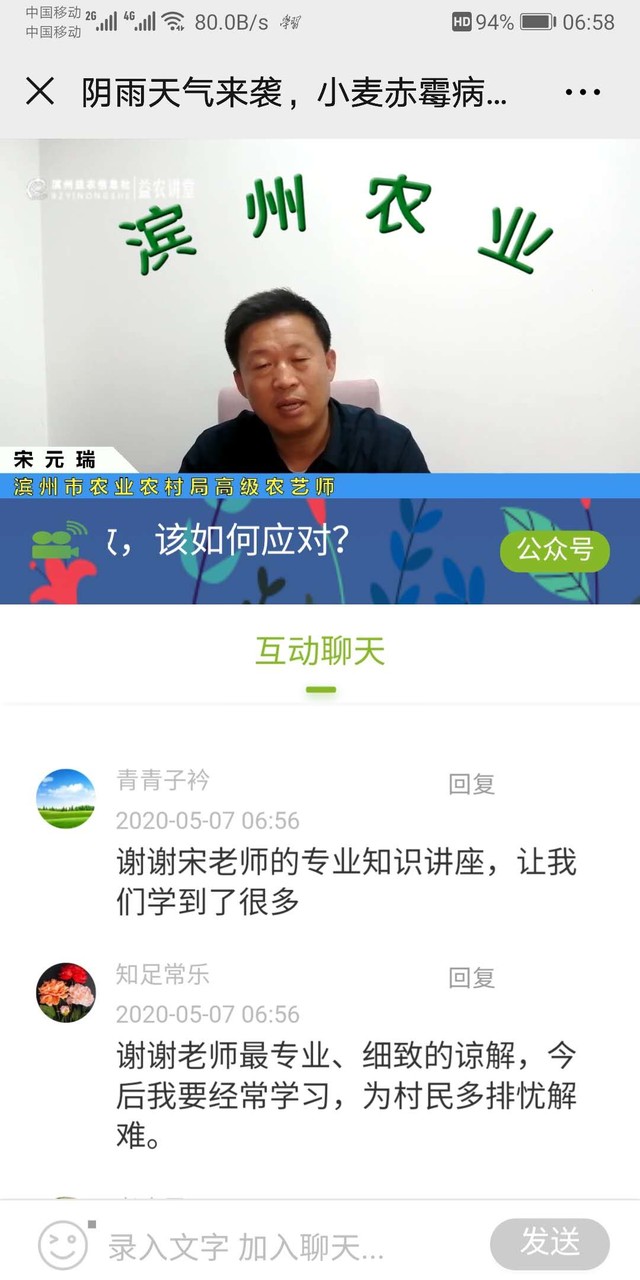Open the emoji picker
The width and height of the screenshot is (640, 1280).
point(63,1245)
